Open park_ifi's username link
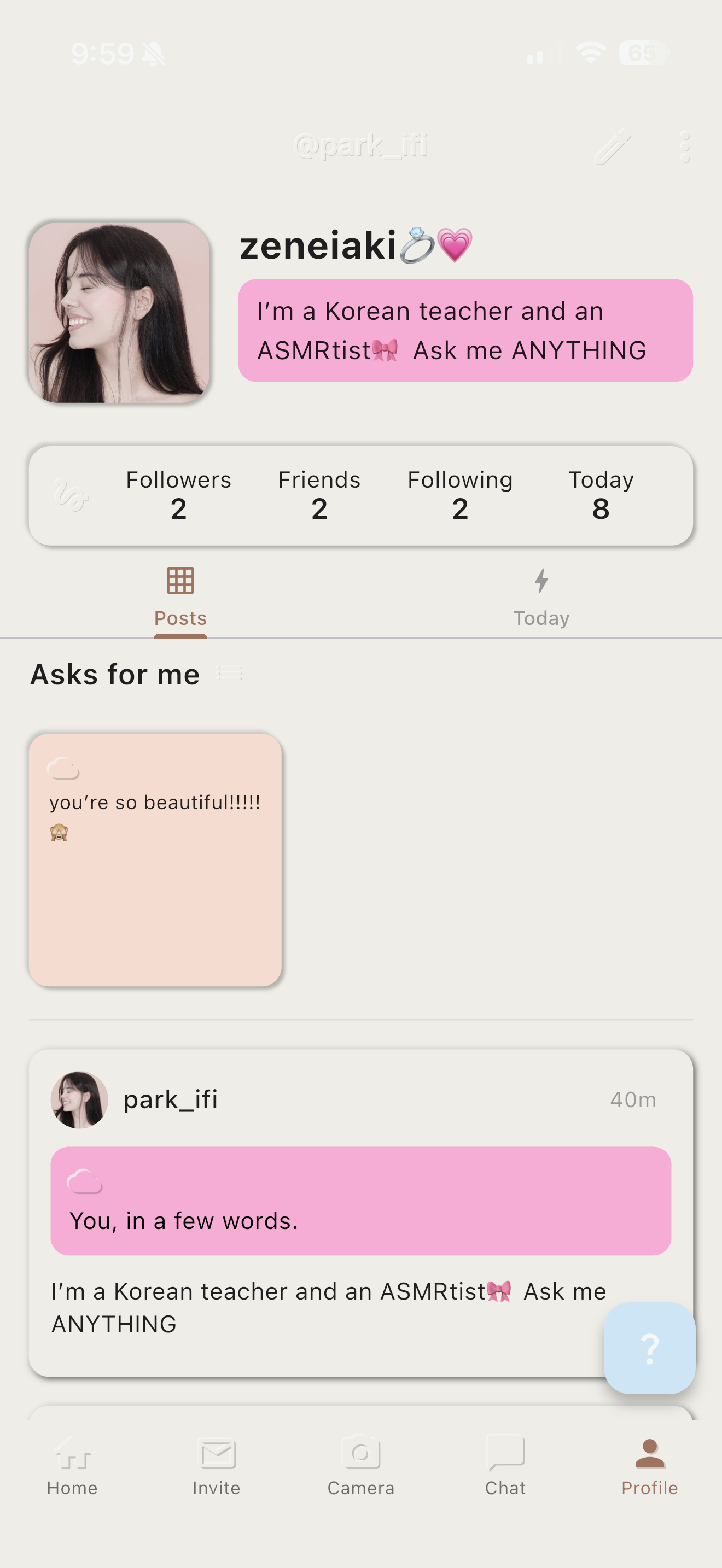 (171, 1099)
